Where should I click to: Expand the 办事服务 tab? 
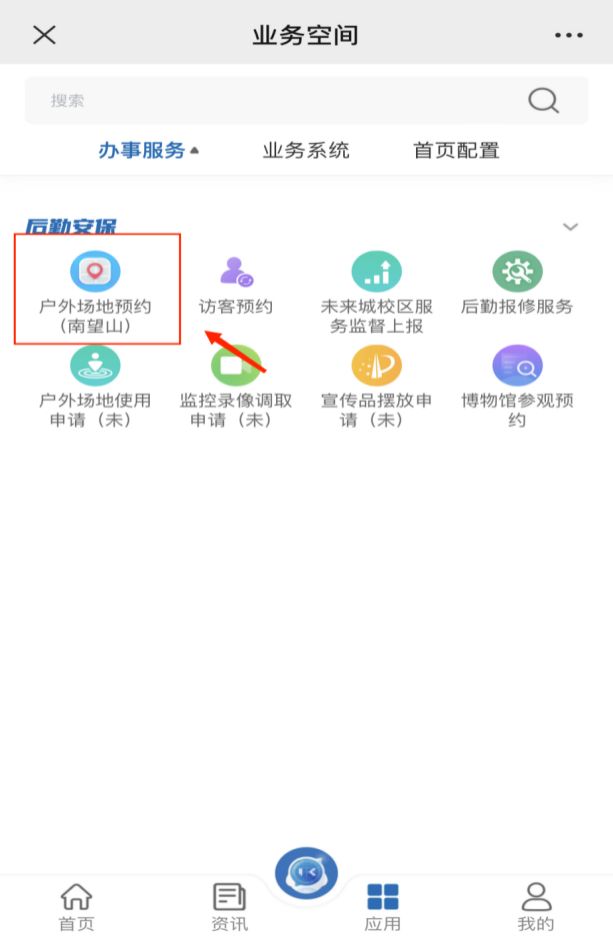[x=147, y=151]
